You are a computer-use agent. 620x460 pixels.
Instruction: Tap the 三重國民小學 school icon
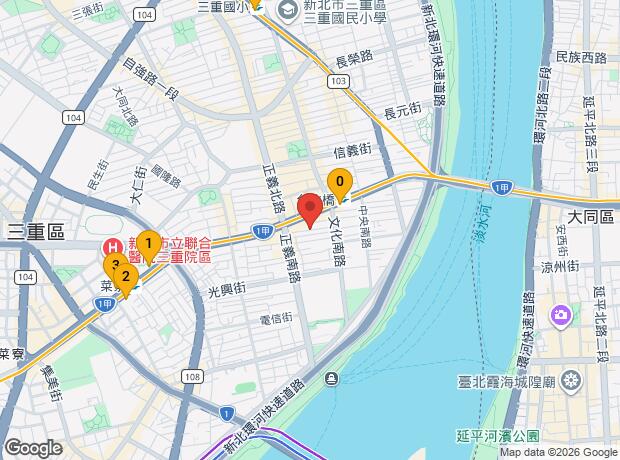tap(287, 10)
